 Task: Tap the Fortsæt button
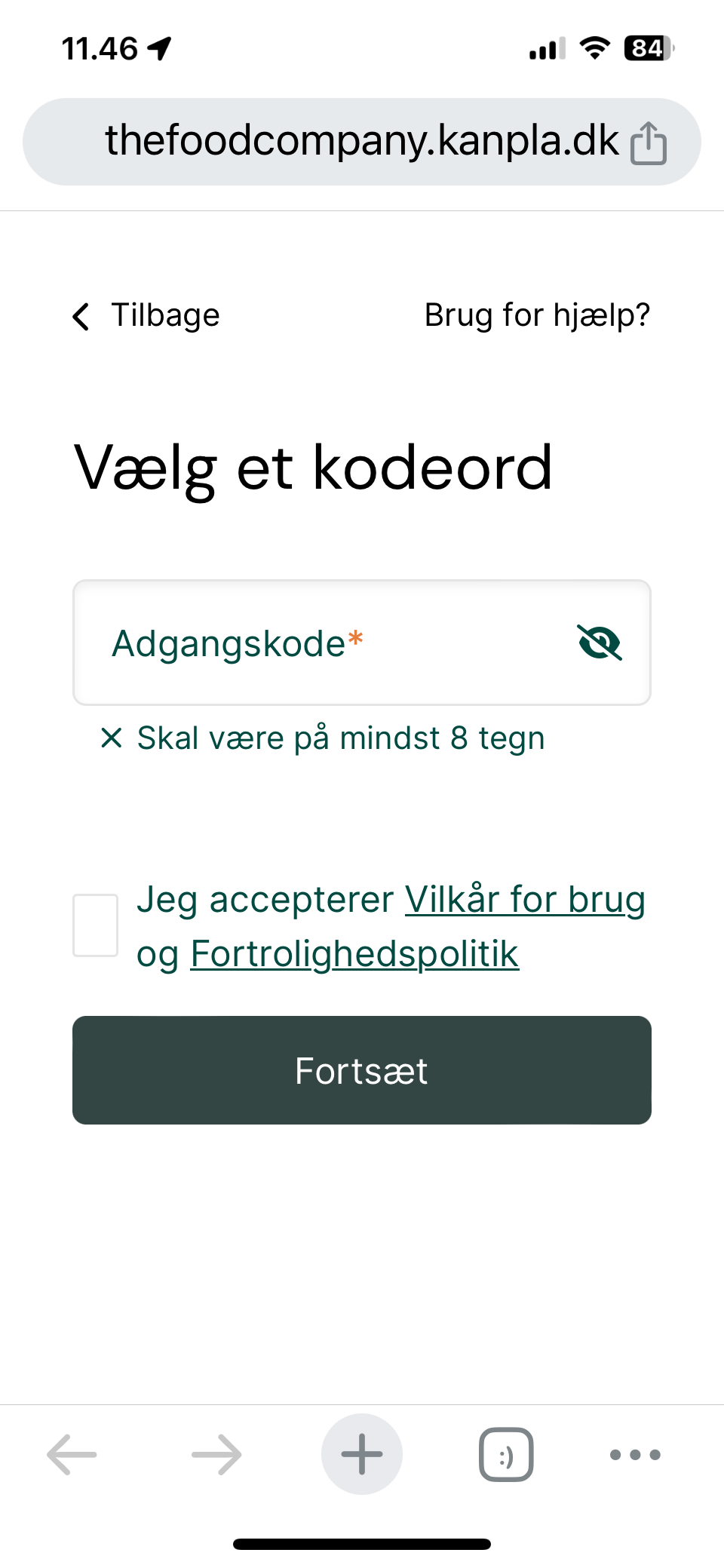[362, 1070]
